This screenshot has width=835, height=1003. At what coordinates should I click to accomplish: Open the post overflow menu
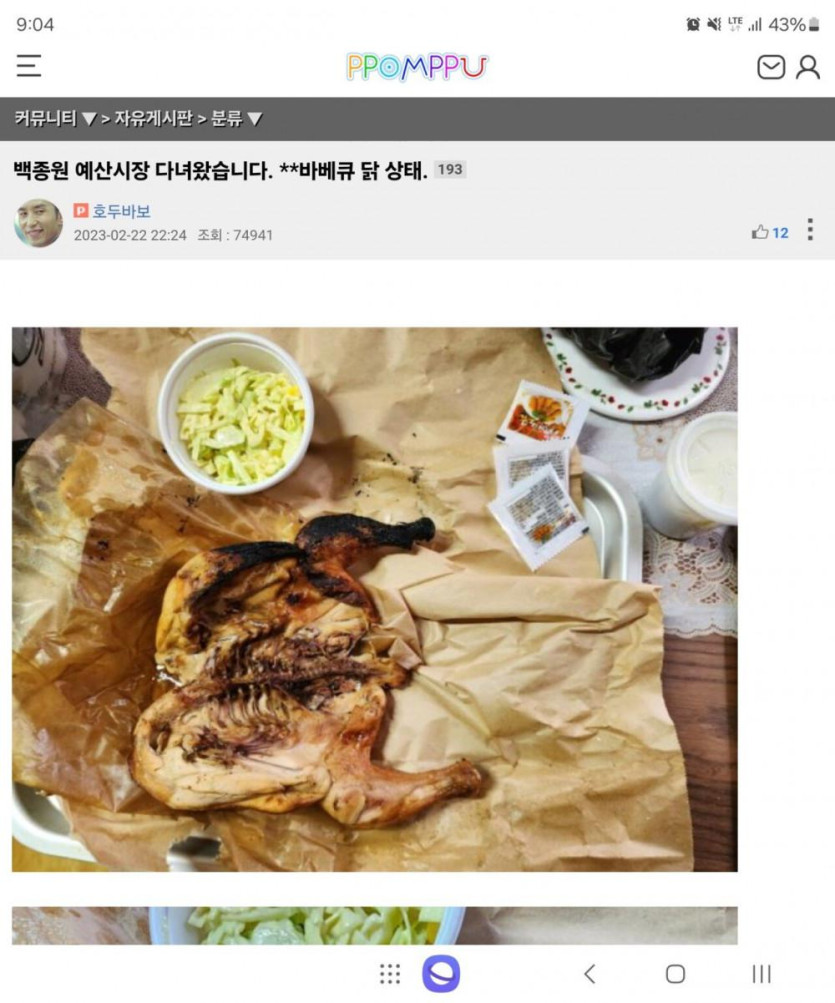810,230
